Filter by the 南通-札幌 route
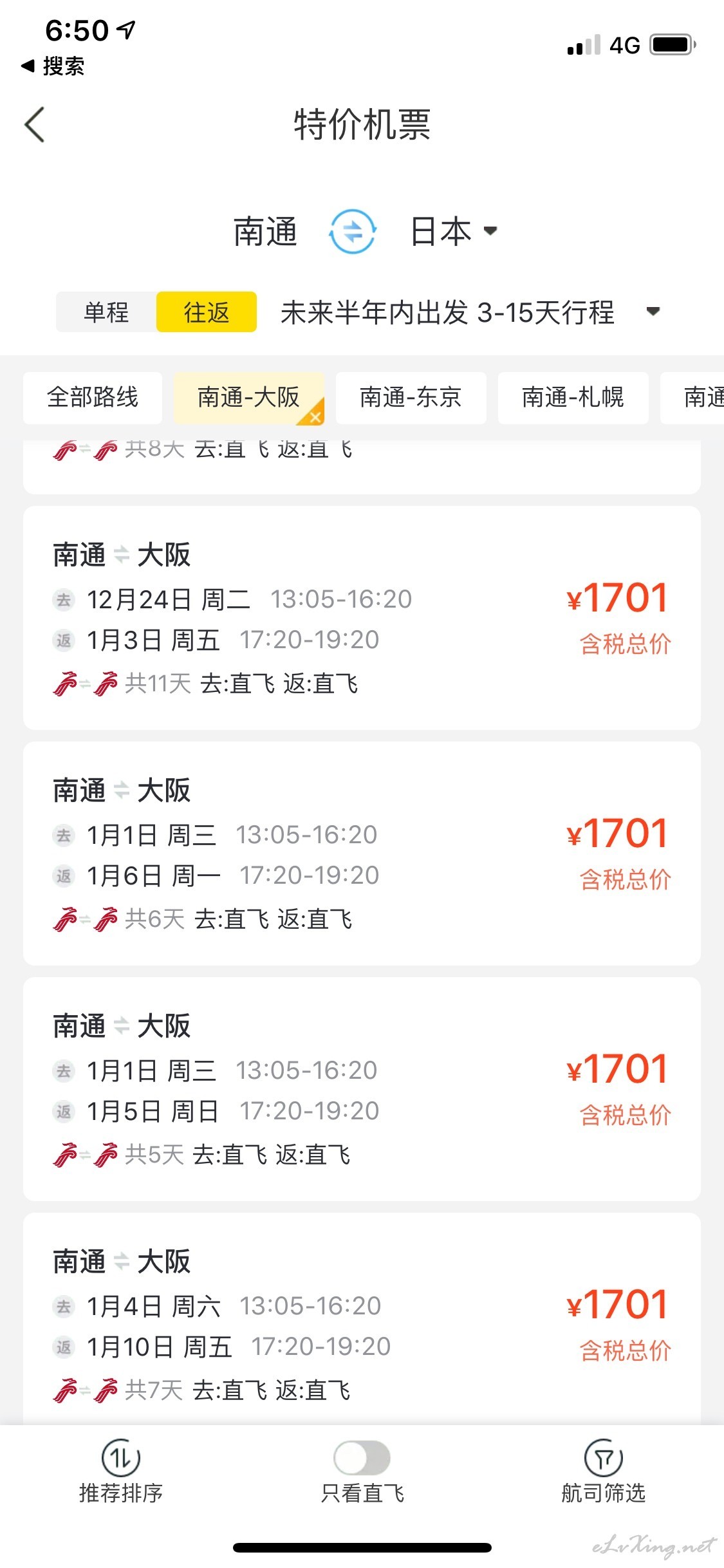Image resolution: width=724 pixels, height=1568 pixels. pyautogui.click(x=573, y=398)
